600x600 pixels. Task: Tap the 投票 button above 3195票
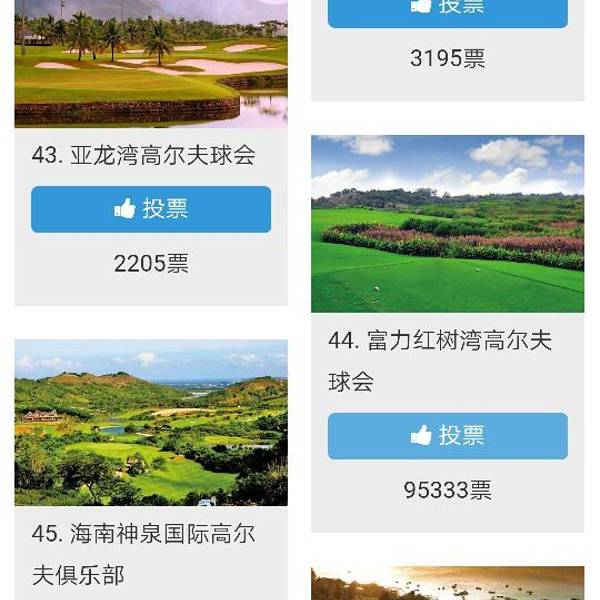pyautogui.click(x=447, y=10)
